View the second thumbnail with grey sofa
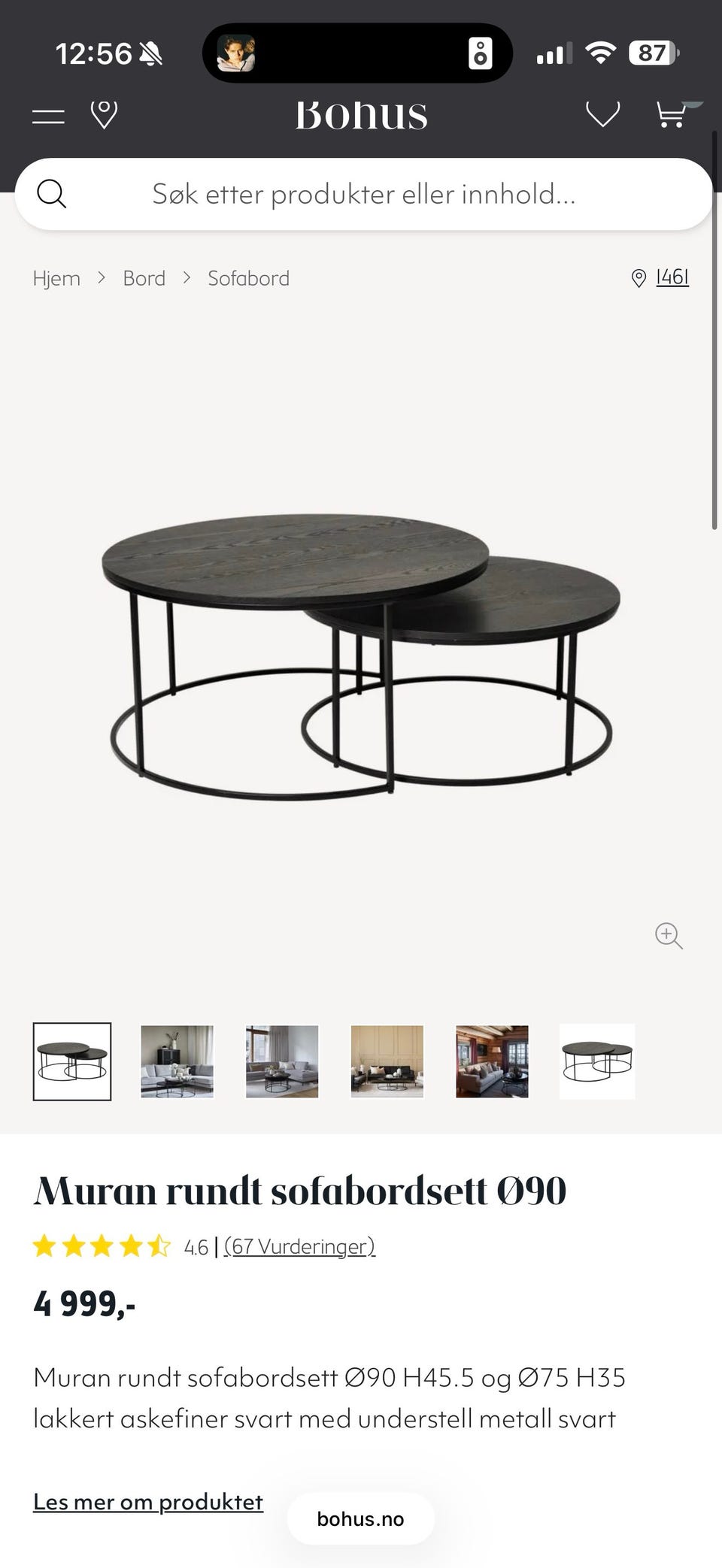Screen dimensions: 722x1568 (x=177, y=1061)
